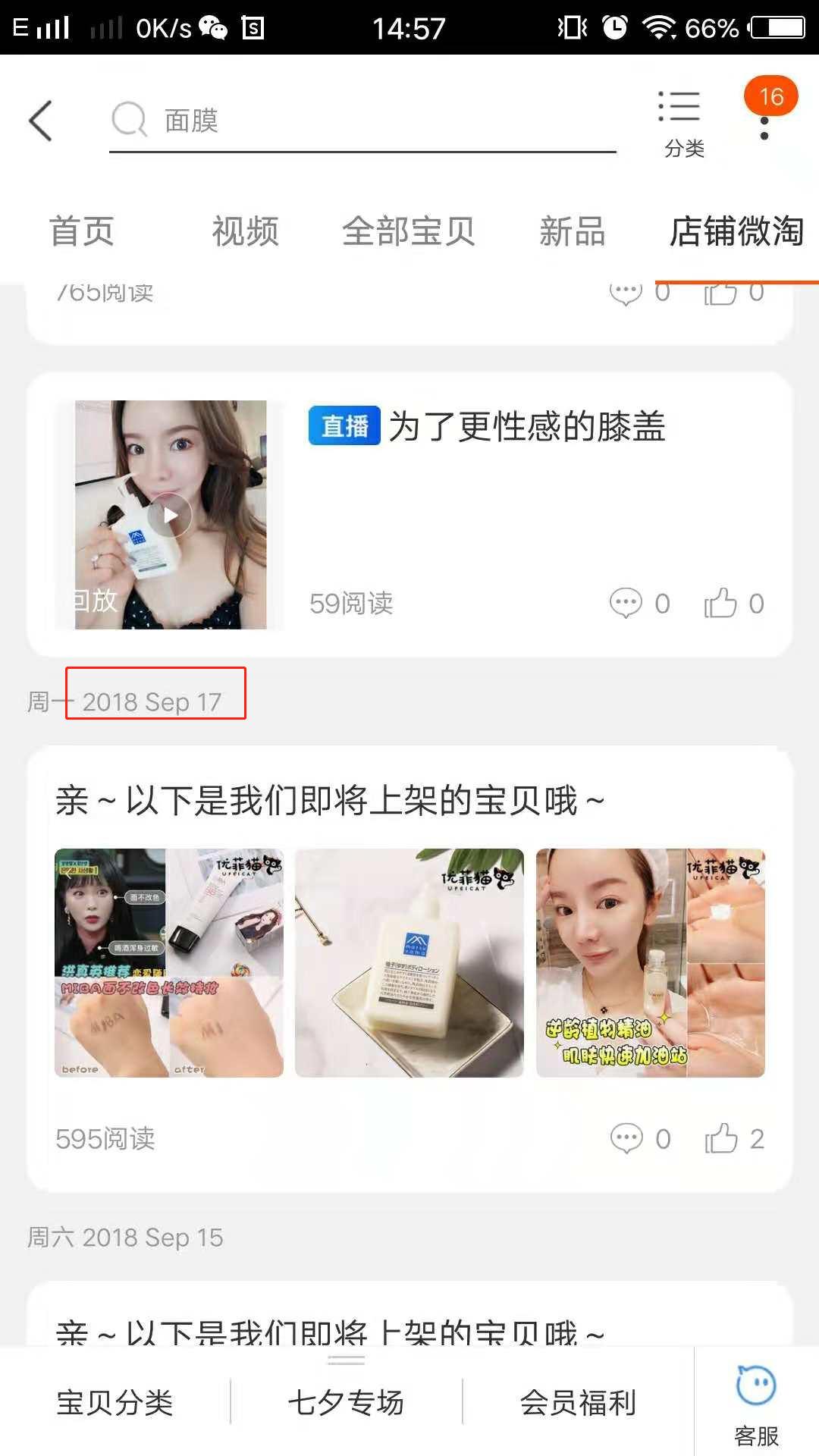Open 会员福利 member benefits
The width and height of the screenshot is (819, 1456).
pyautogui.click(x=577, y=1403)
